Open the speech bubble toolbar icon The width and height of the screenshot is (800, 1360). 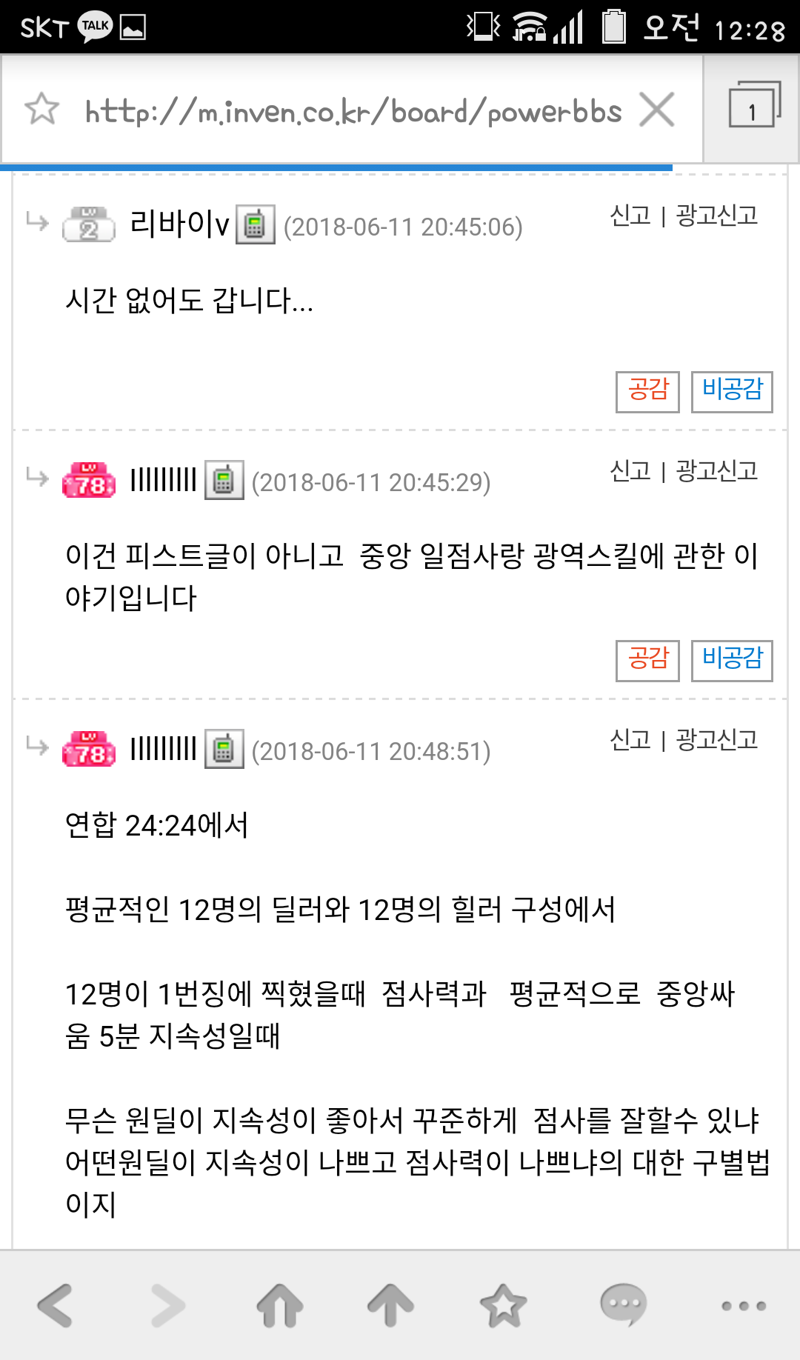(x=623, y=1305)
